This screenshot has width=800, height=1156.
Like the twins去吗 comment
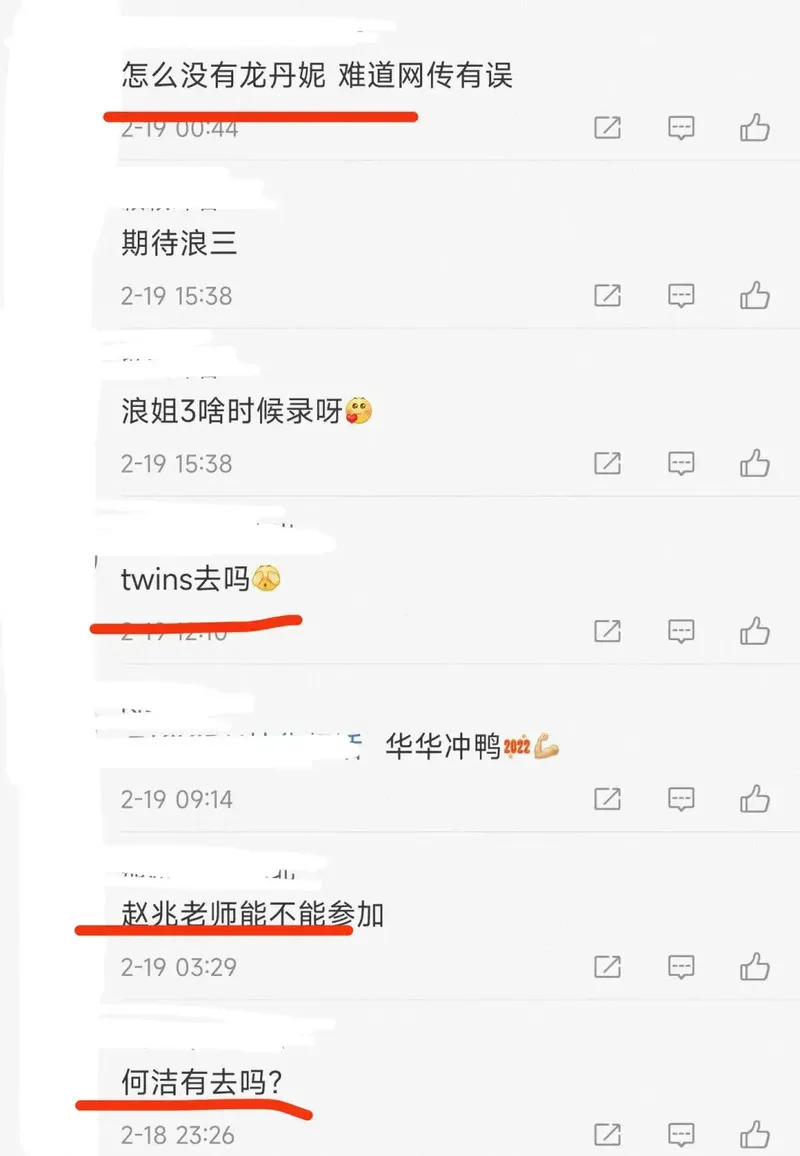pyautogui.click(x=755, y=632)
